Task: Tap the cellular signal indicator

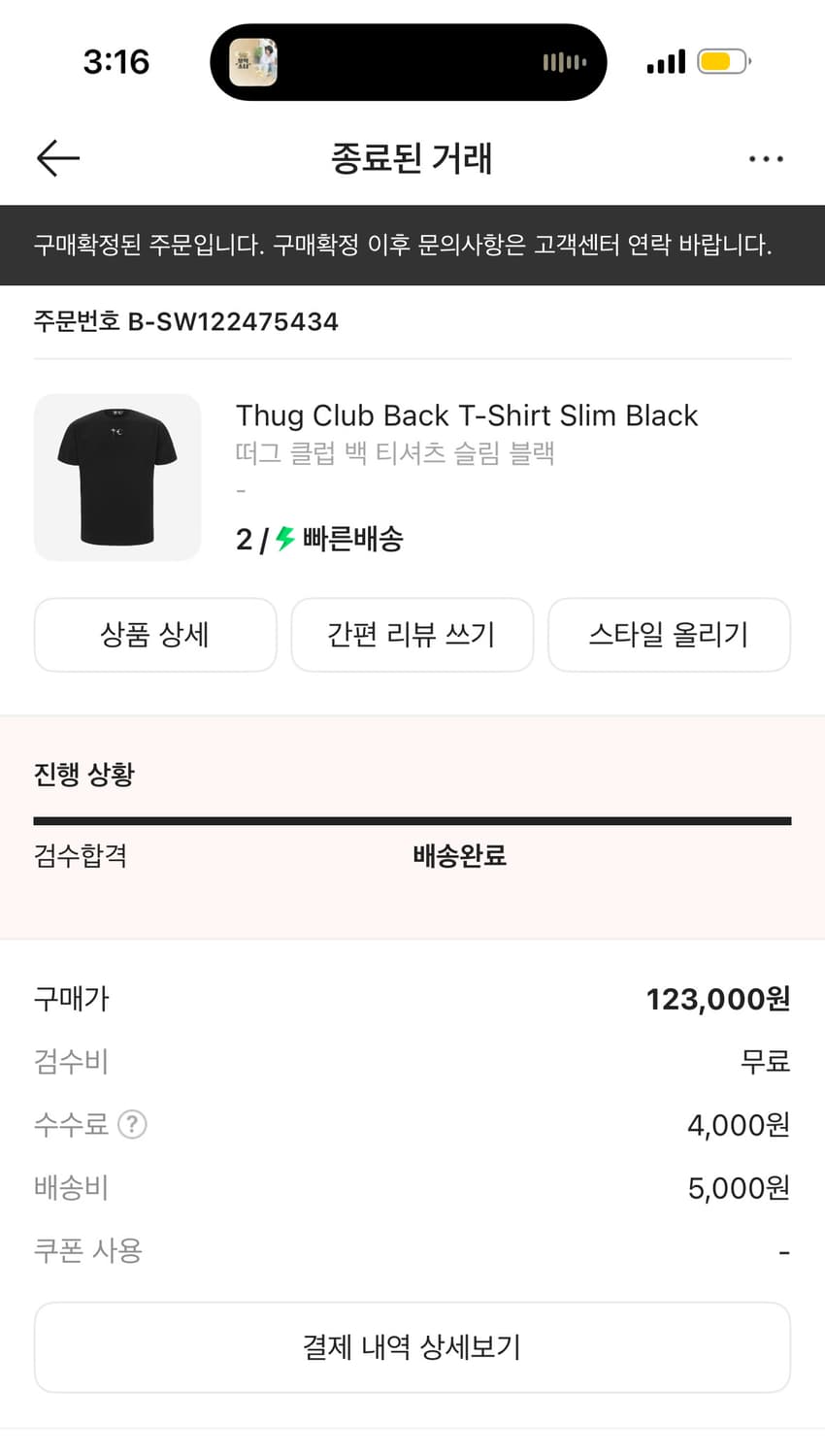Action: point(665,60)
